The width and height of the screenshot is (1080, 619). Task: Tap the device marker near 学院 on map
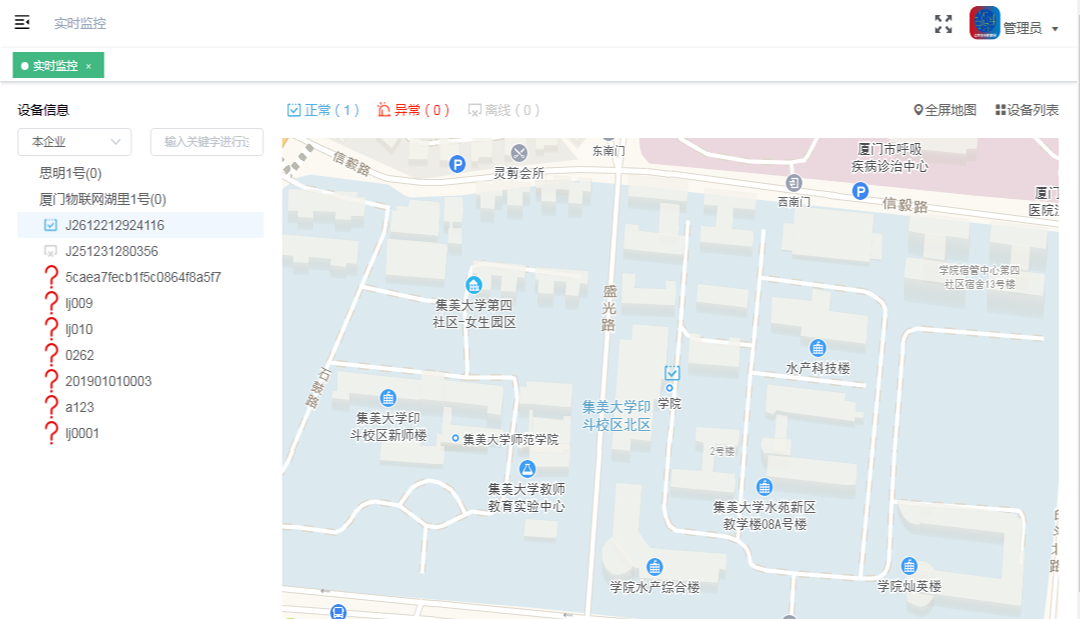[x=672, y=373]
